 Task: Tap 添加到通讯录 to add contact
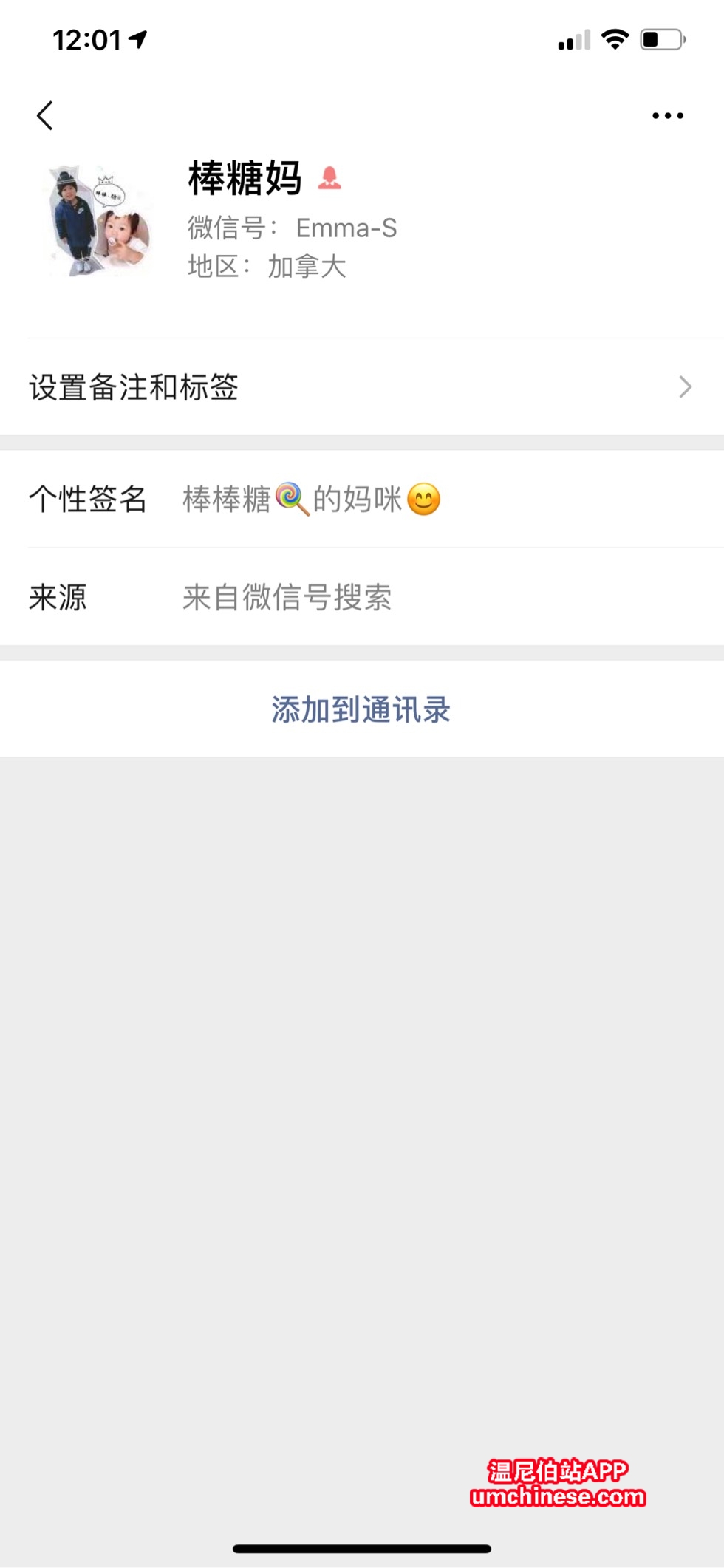click(x=361, y=709)
